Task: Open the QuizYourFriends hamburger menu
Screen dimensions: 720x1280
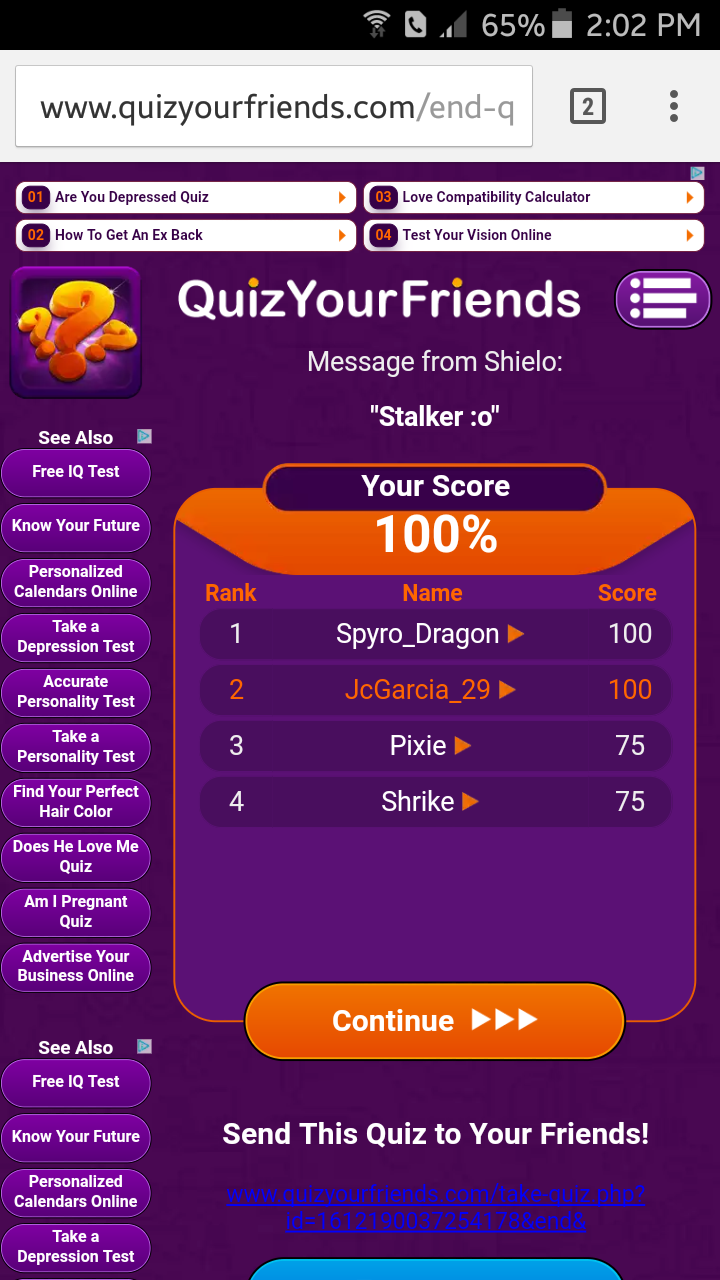Action: [x=663, y=299]
